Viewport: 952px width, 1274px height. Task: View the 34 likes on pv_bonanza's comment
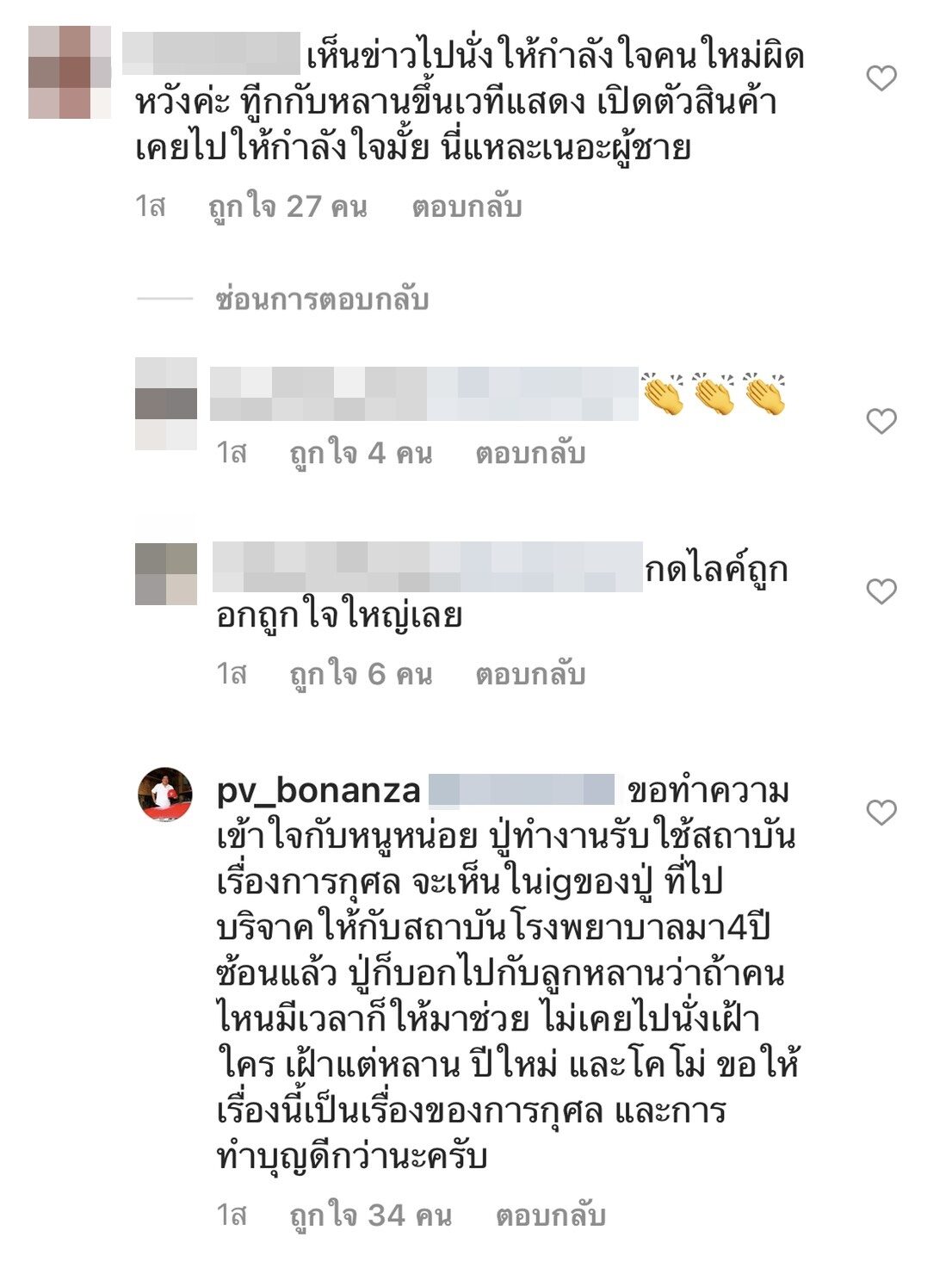point(370,1215)
